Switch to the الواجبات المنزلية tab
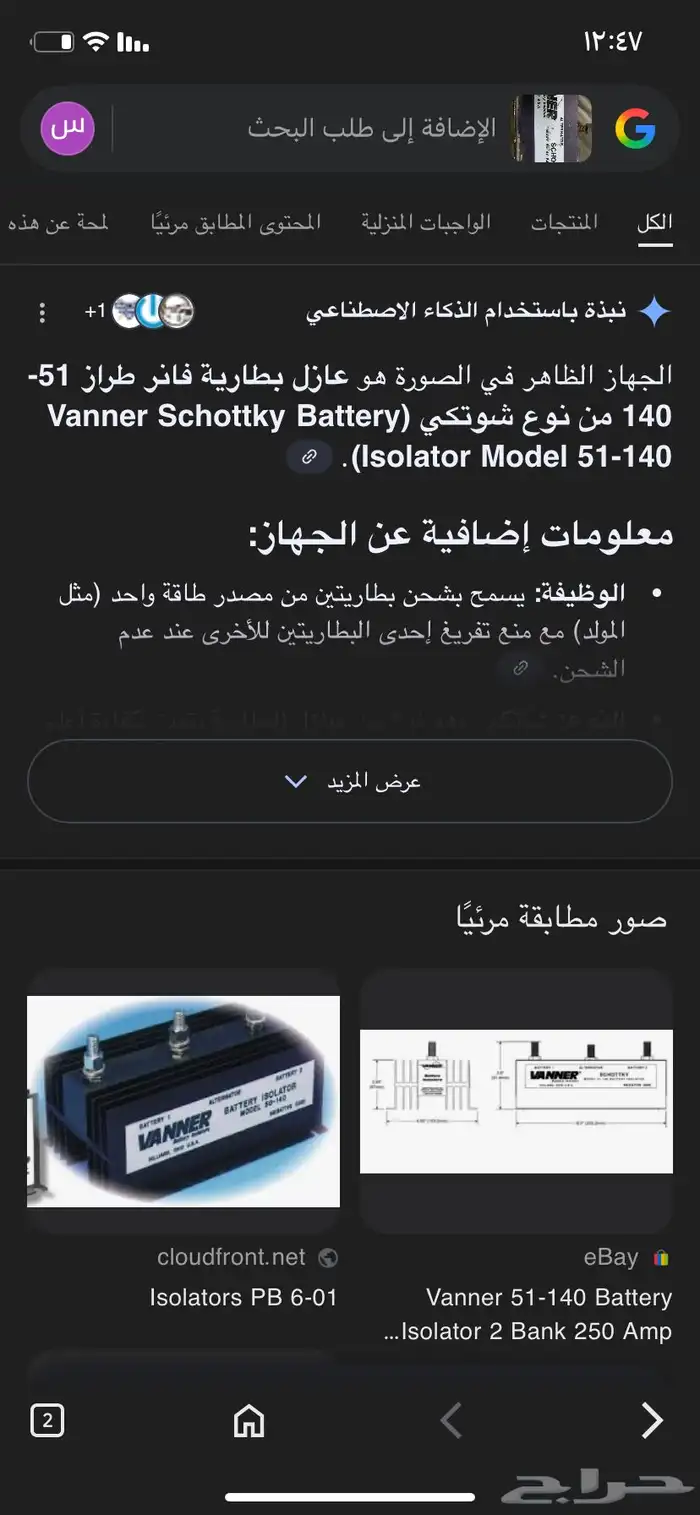The width and height of the screenshot is (700, 1515). pyautogui.click(x=426, y=222)
